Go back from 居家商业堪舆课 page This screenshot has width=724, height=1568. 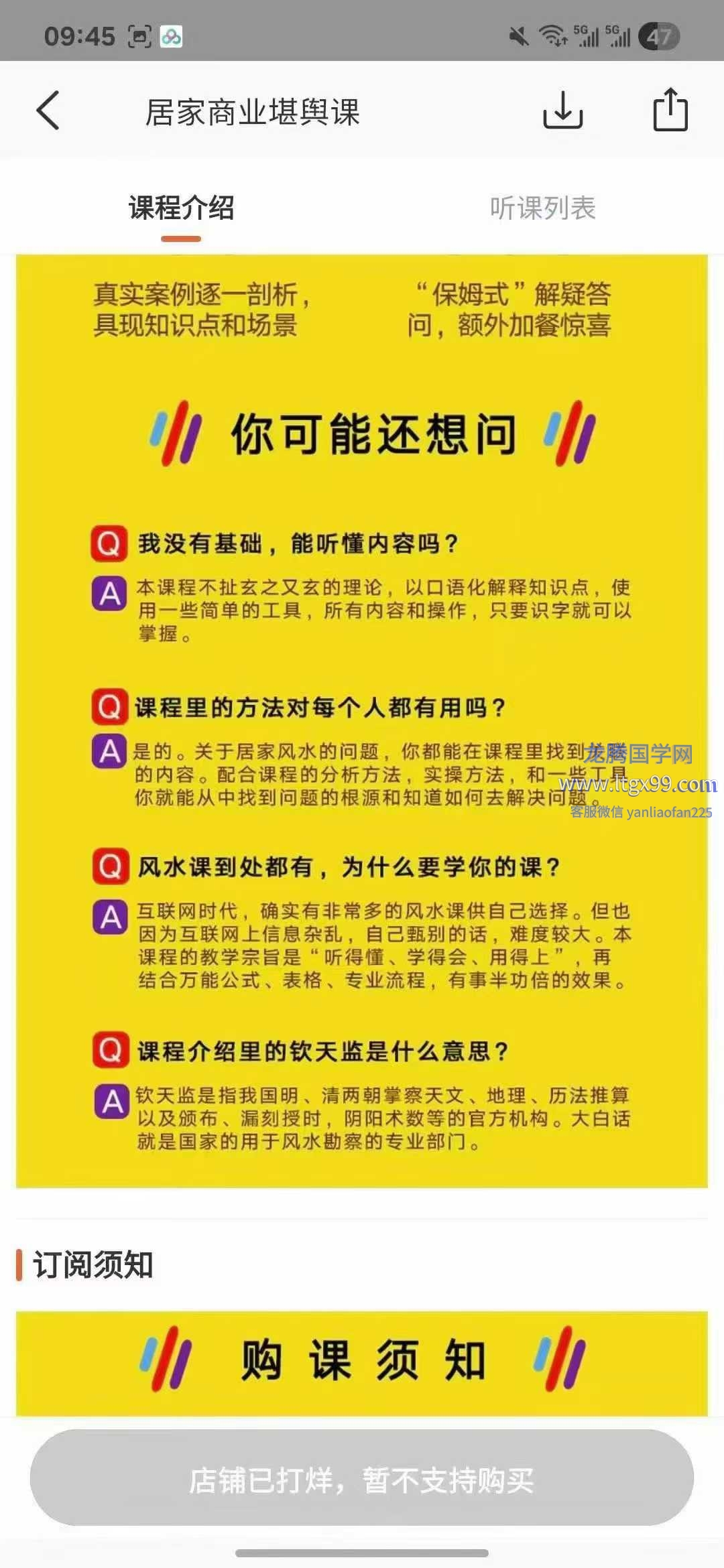[48, 111]
